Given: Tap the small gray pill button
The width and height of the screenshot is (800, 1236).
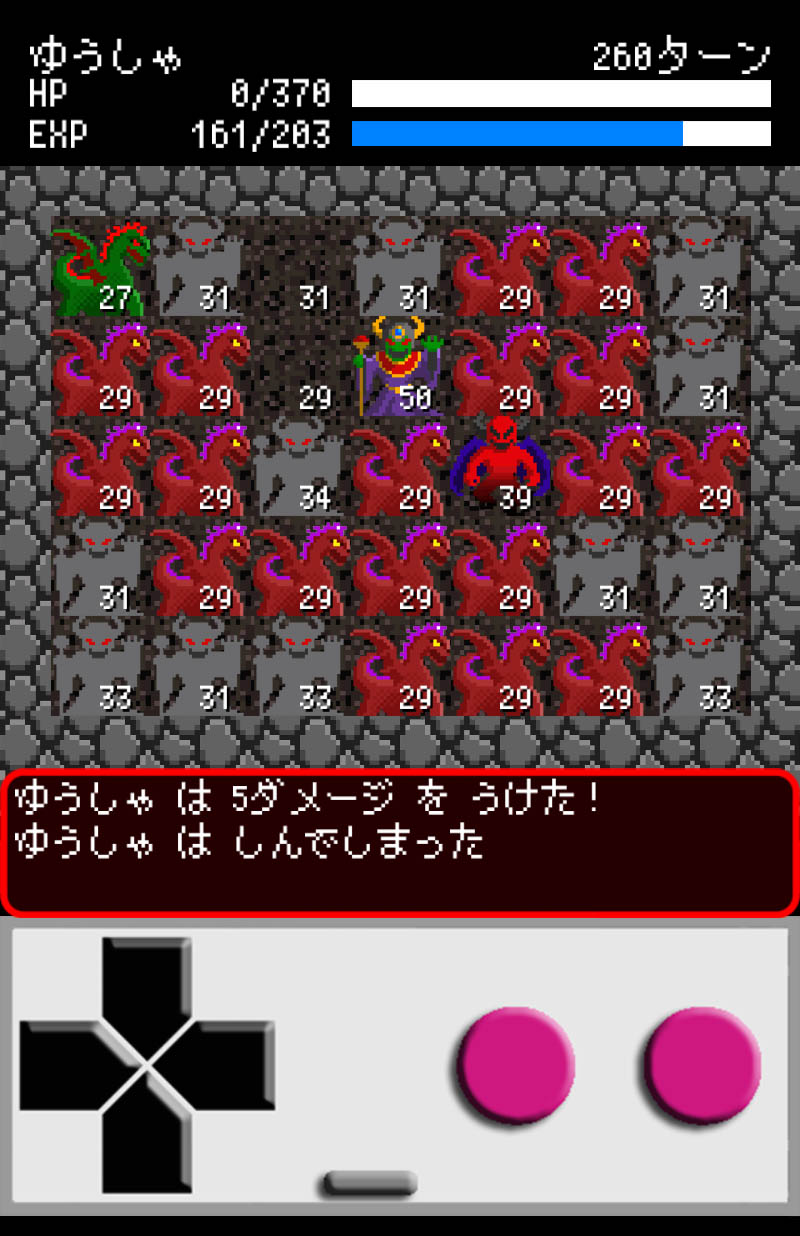Looking at the screenshot, I should (368, 1184).
